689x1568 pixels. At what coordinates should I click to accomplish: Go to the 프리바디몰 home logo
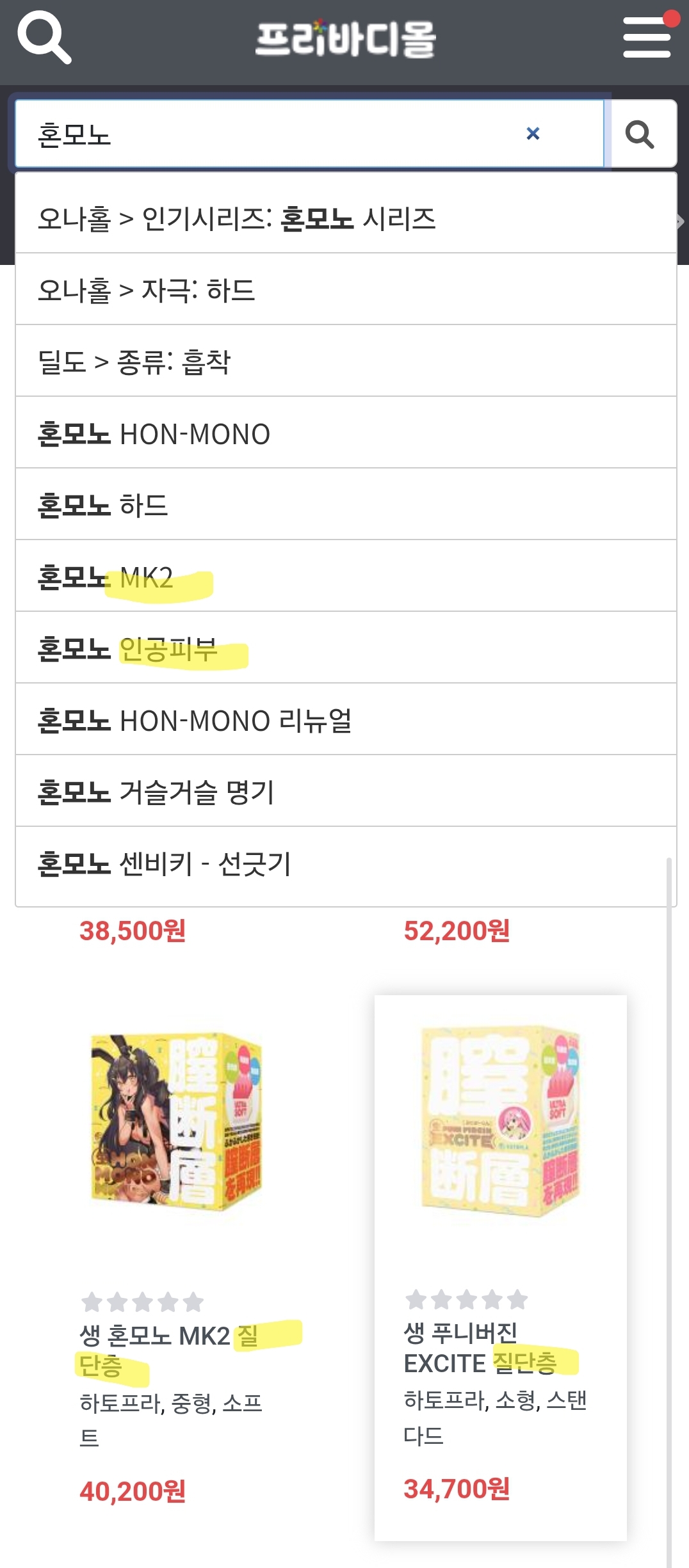click(x=345, y=38)
